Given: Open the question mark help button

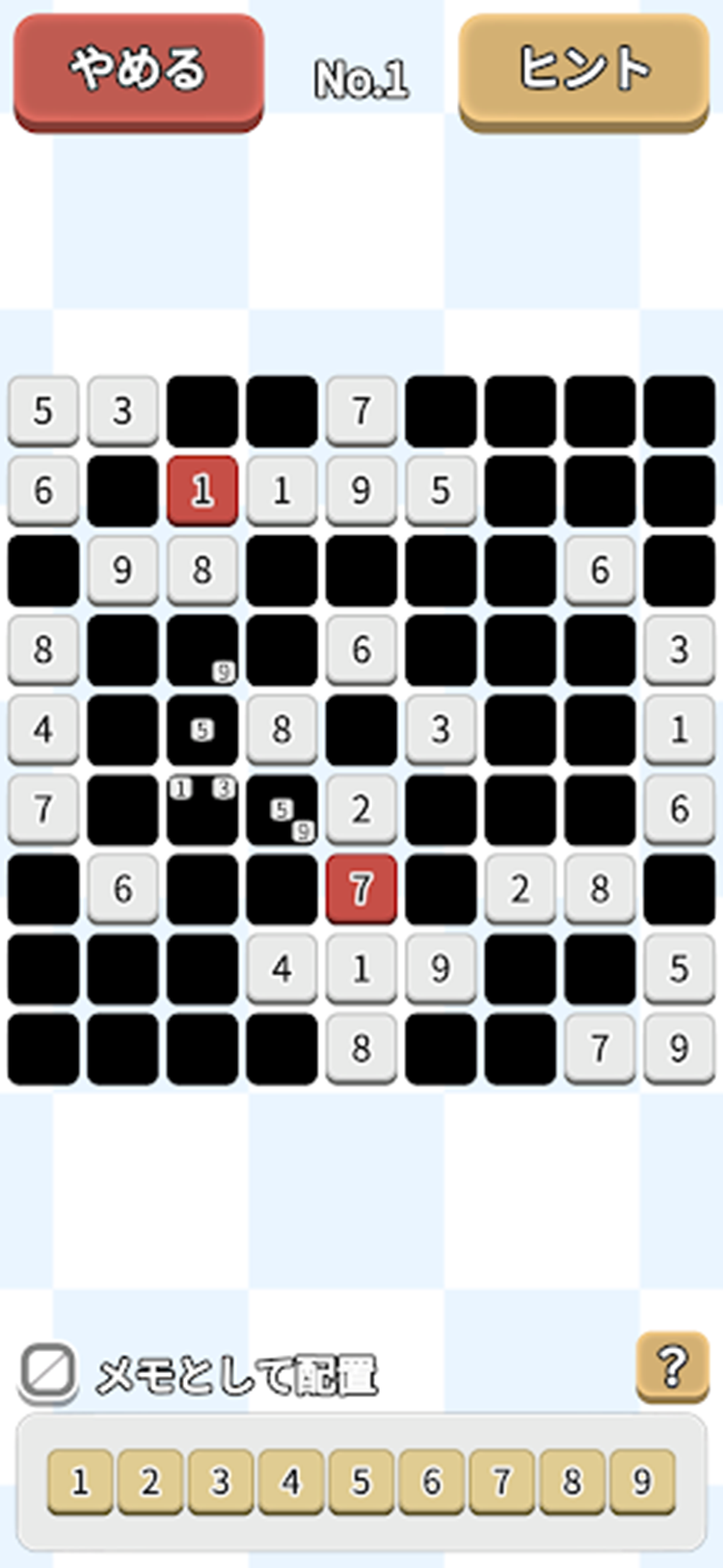Looking at the screenshot, I should (x=672, y=1365).
